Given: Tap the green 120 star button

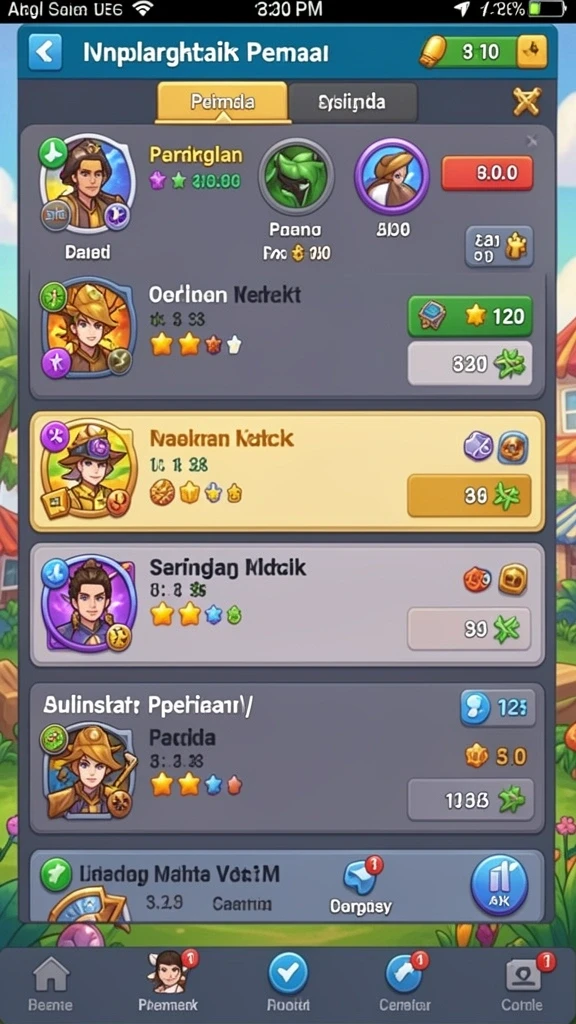Looking at the screenshot, I should 470,316.
